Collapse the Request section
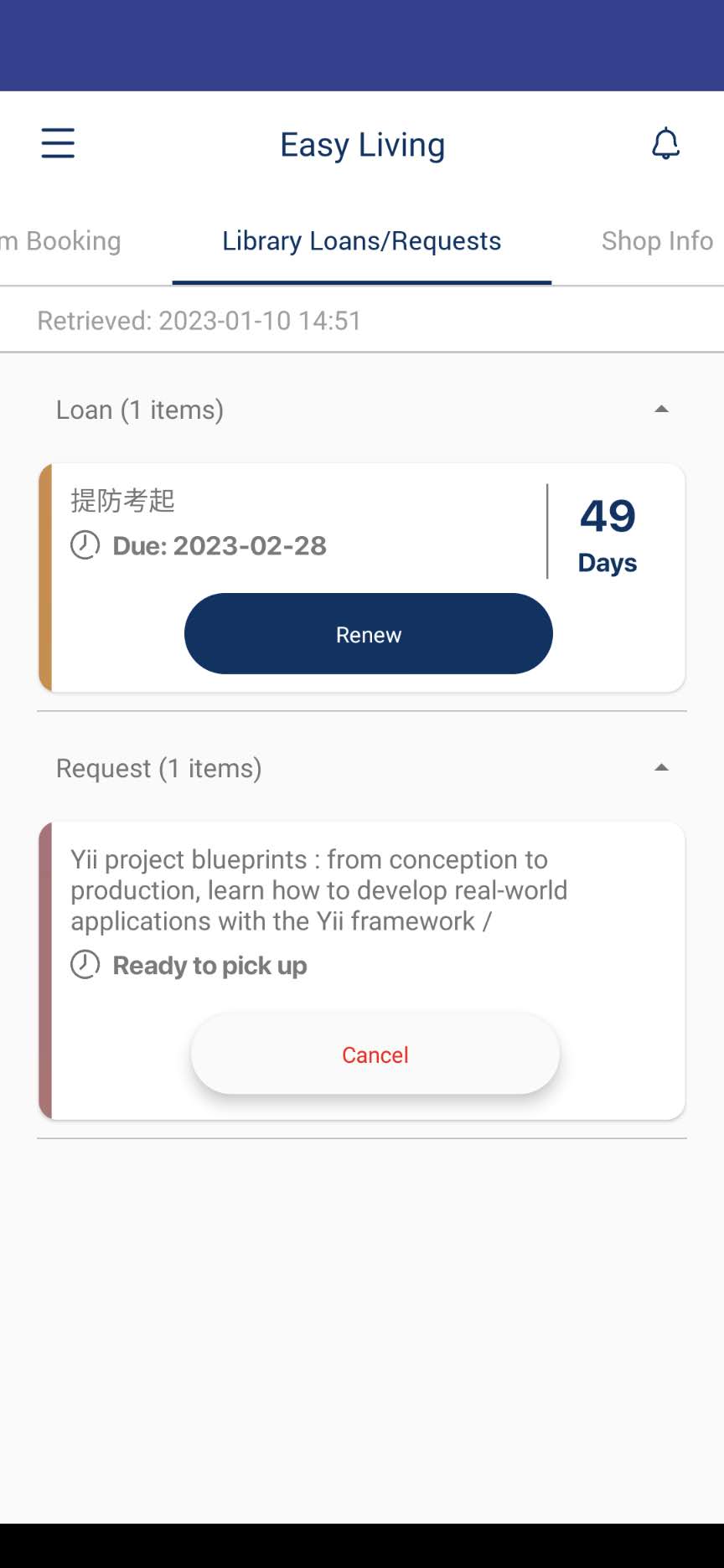Image resolution: width=724 pixels, height=1568 pixels. pyautogui.click(x=661, y=766)
